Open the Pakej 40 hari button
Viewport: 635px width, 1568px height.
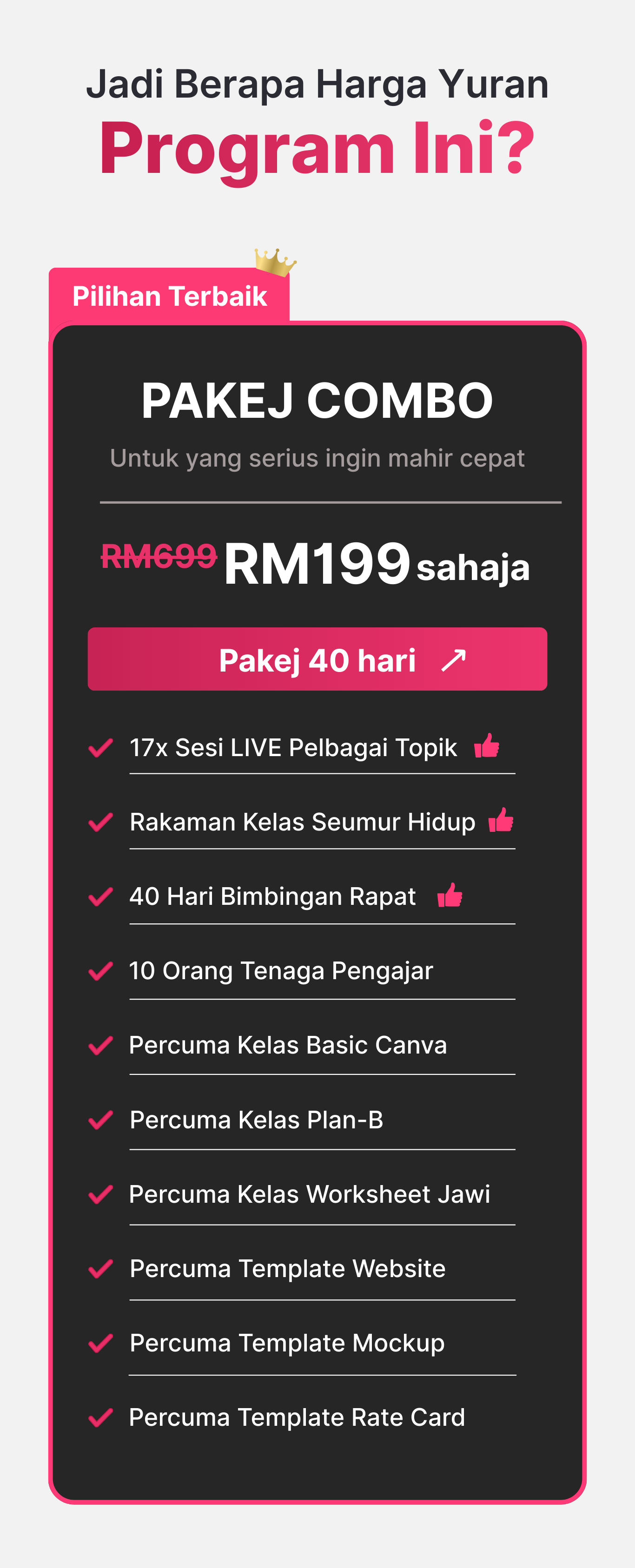point(317,660)
